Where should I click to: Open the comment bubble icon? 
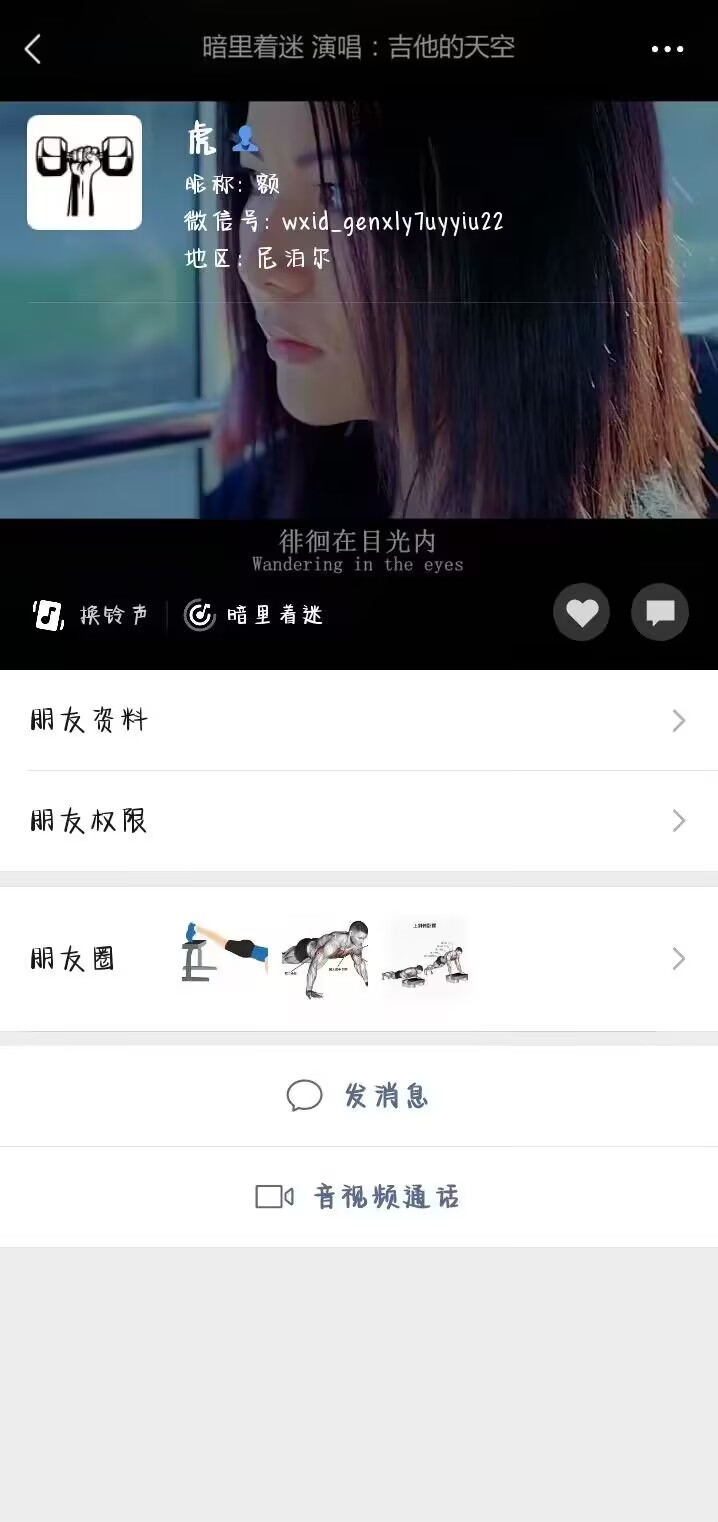click(x=660, y=612)
